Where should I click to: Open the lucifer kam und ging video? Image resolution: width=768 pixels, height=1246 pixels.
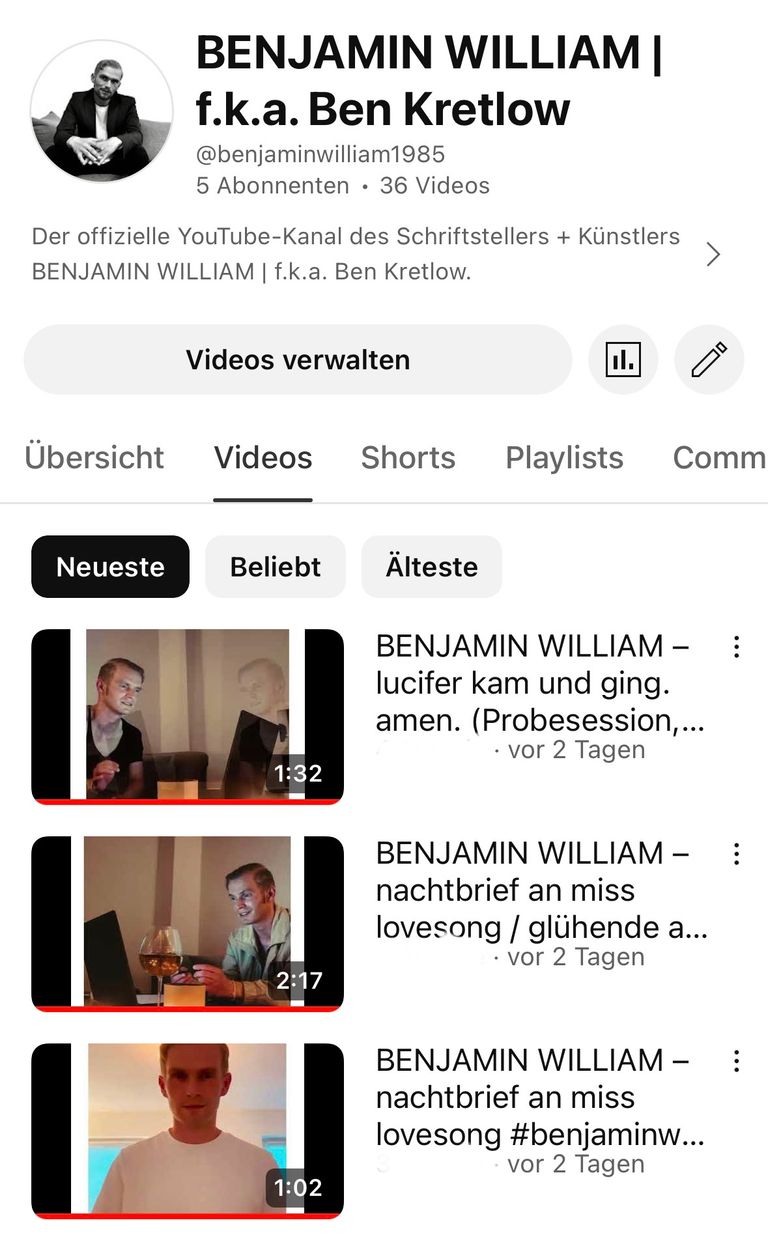(x=188, y=715)
